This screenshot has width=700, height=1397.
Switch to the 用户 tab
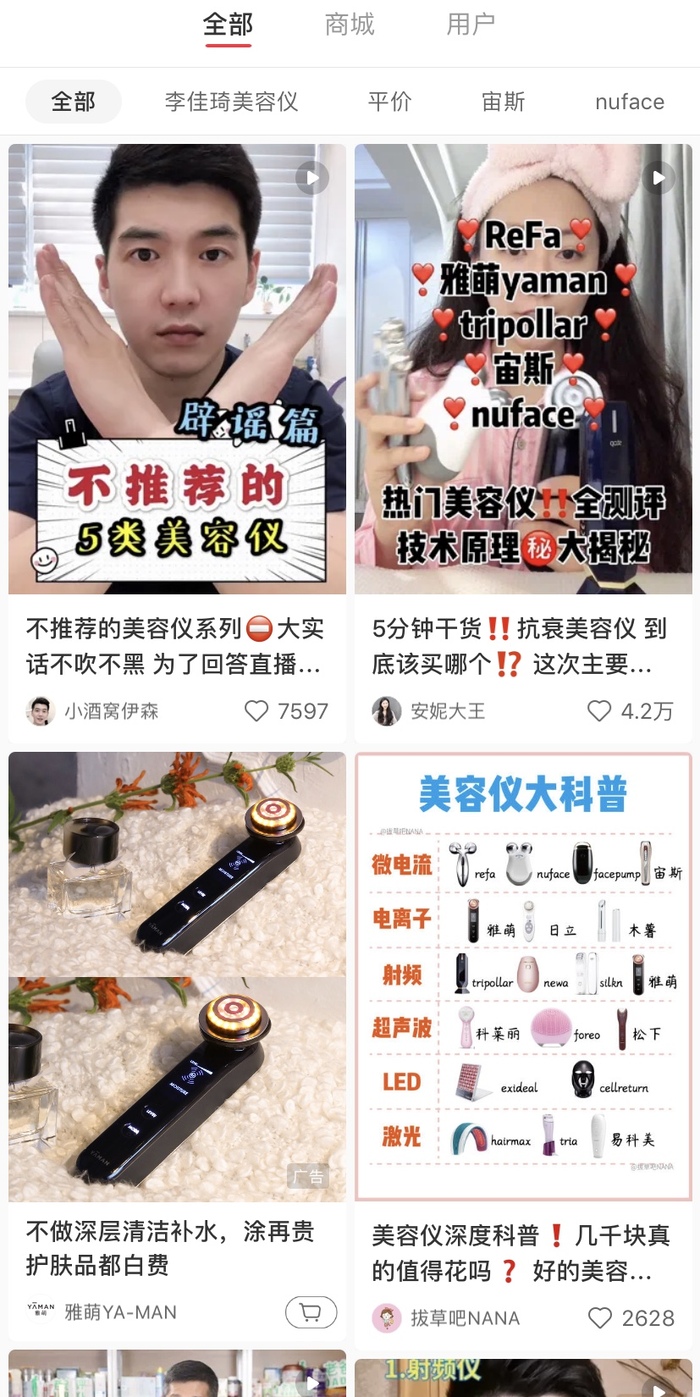click(471, 25)
